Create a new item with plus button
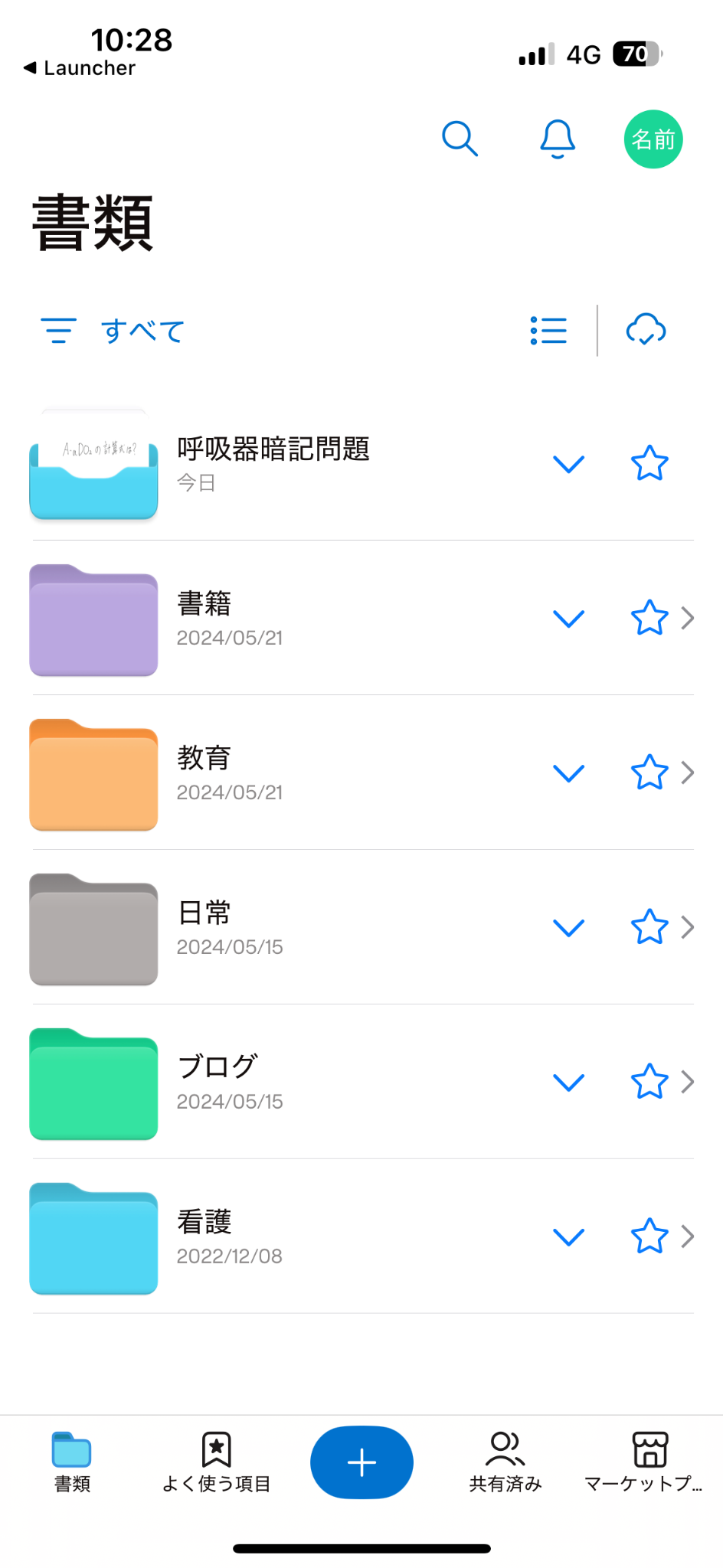Viewport: 723px width, 1568px height. [361, 1462]
